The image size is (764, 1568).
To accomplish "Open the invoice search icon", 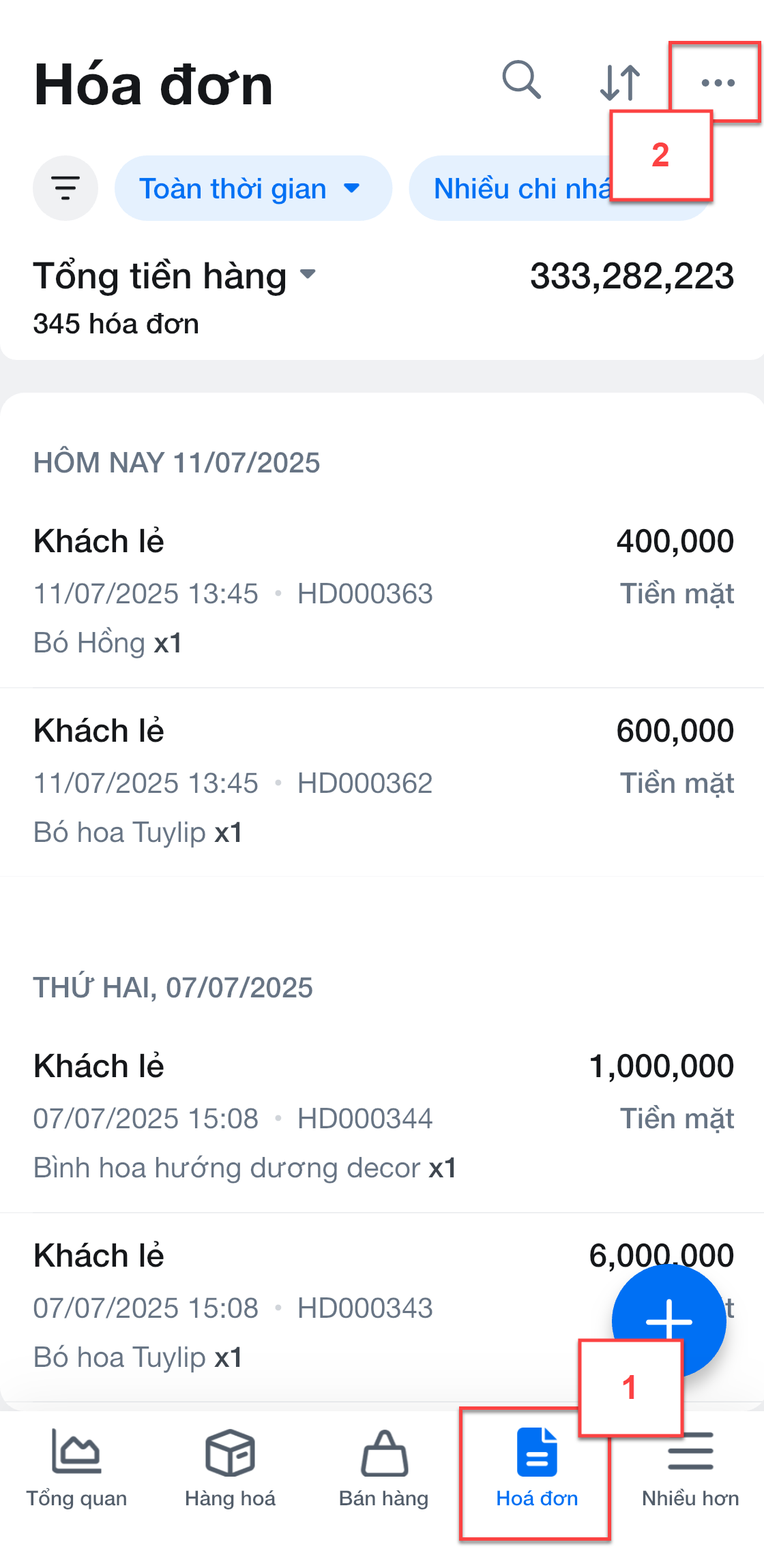I will point(522,80).
